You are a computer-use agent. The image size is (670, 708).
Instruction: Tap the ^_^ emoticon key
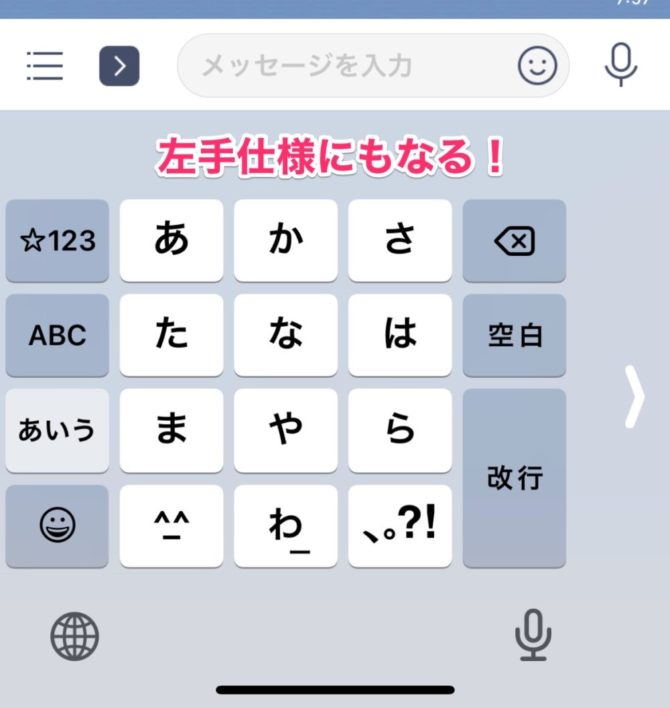click(x=172, y=526)
